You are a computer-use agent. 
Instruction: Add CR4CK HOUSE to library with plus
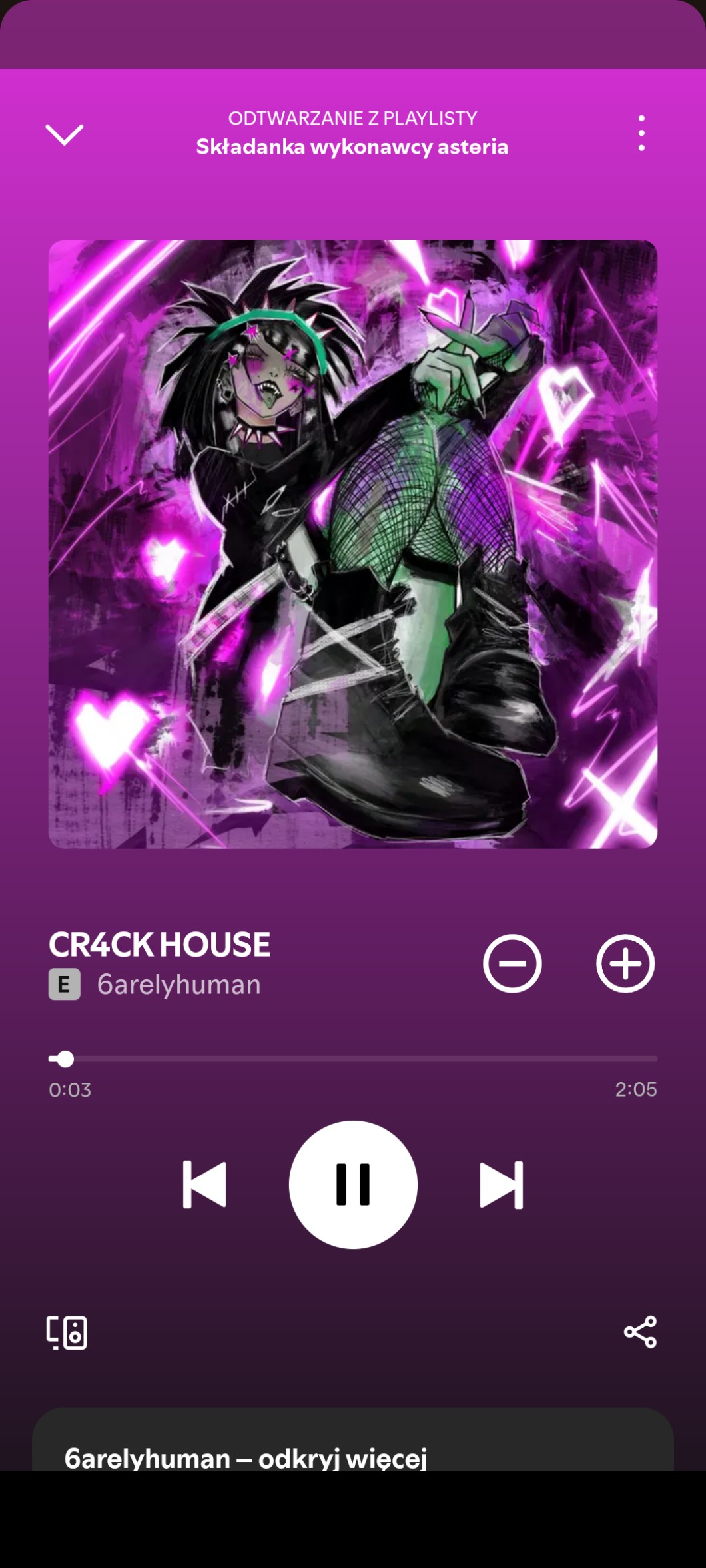tap(625, 963)
